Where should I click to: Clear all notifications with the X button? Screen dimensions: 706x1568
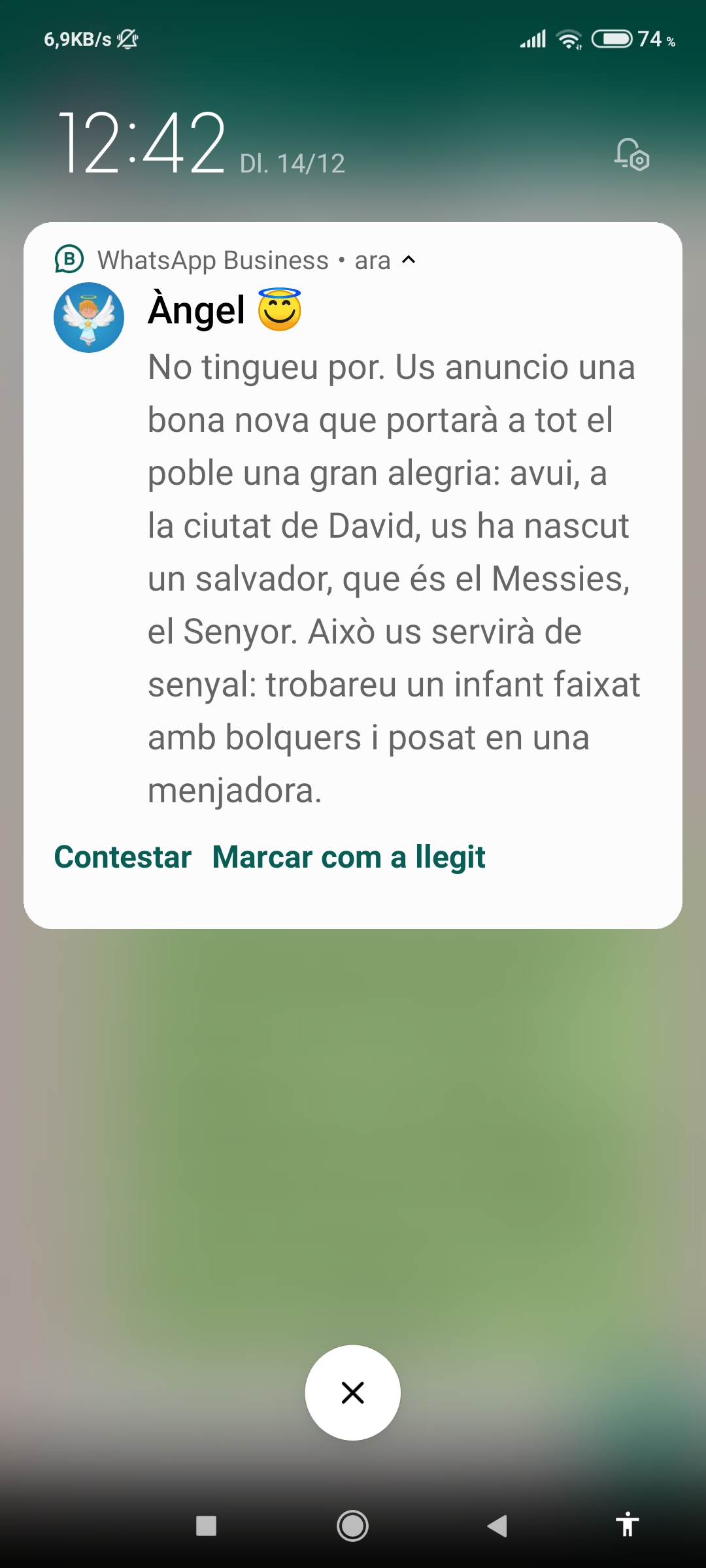pos(352,1392)
